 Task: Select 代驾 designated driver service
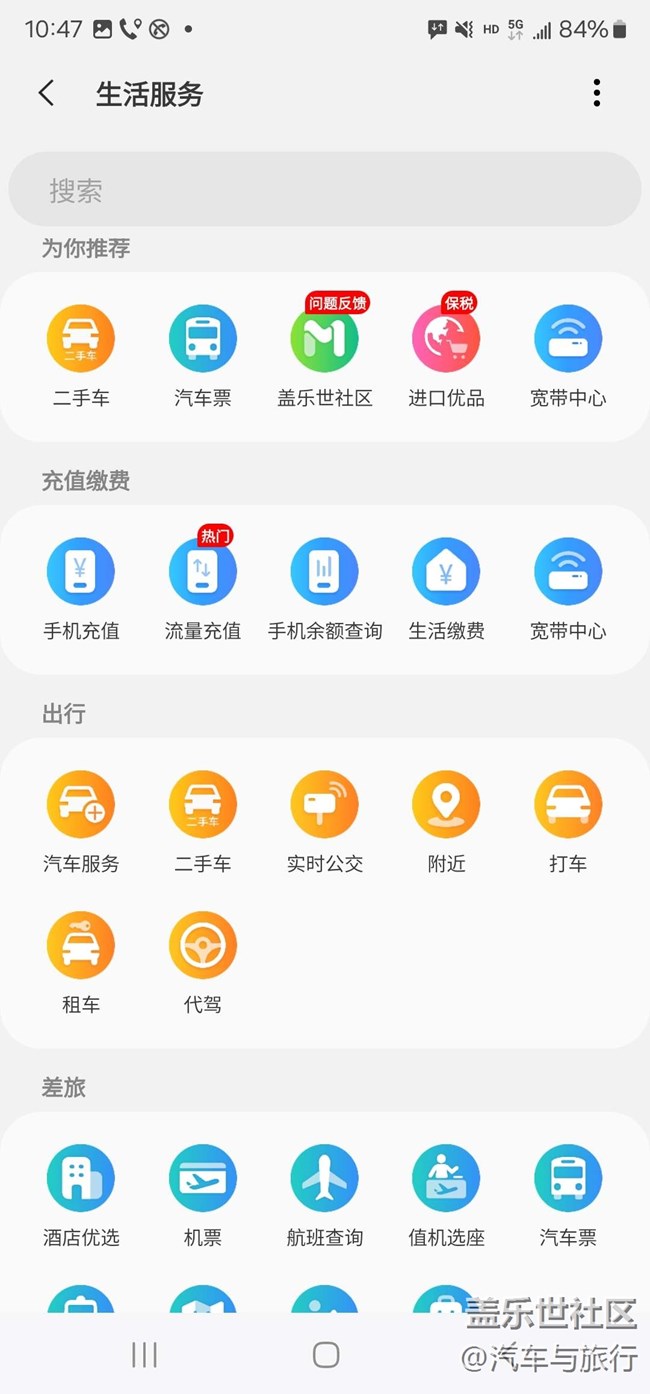203,945
